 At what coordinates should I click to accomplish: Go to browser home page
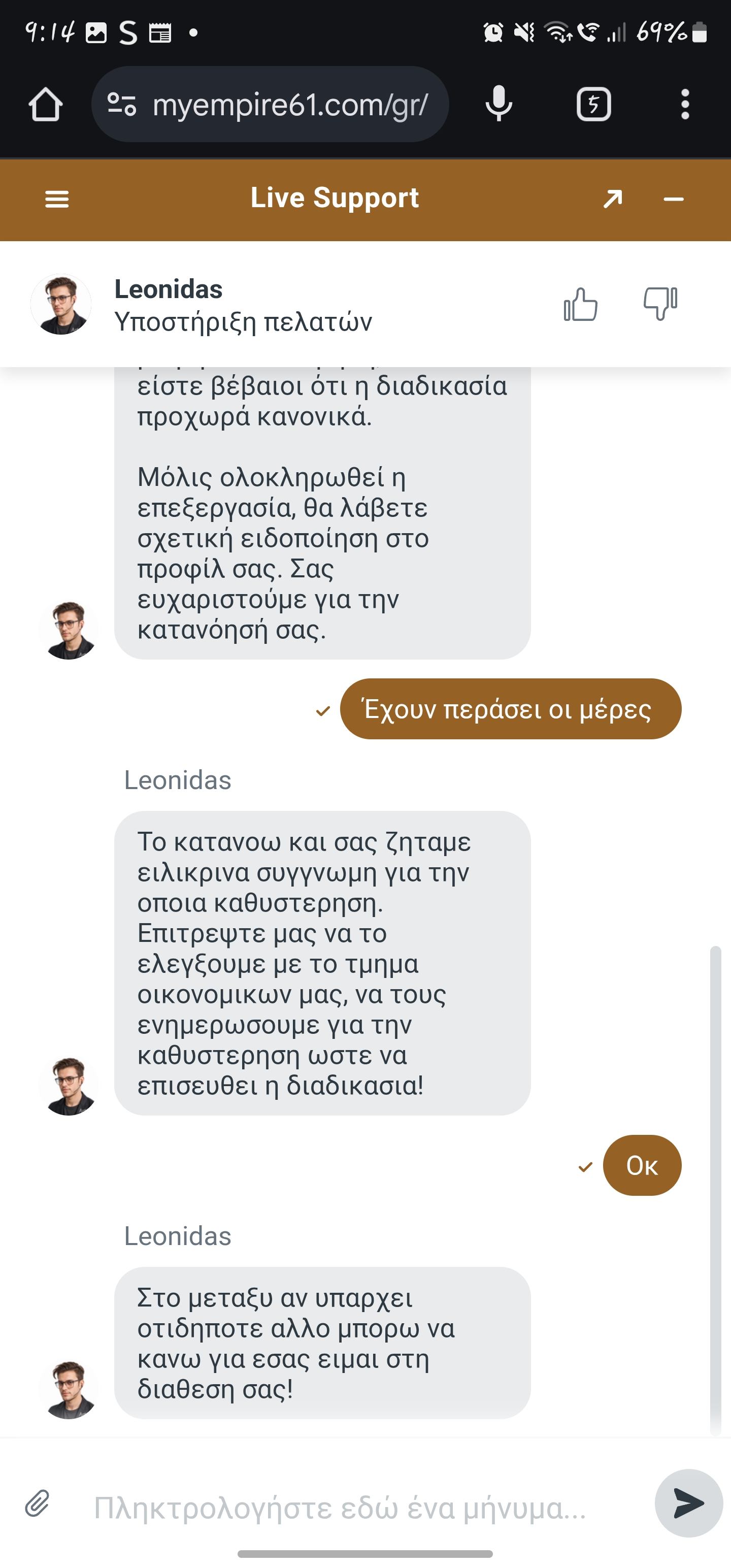click(x=46, y=104)
